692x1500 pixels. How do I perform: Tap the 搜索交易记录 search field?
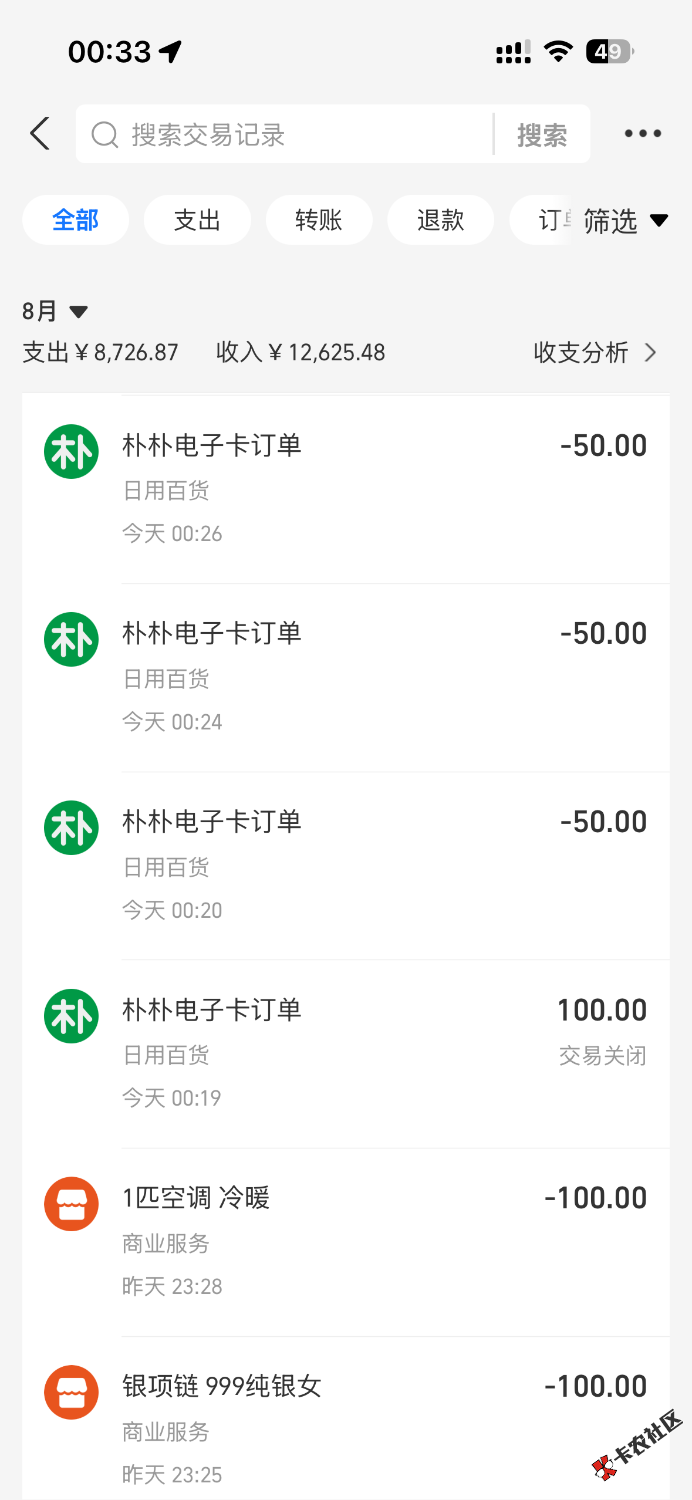[x=285, y=134]
